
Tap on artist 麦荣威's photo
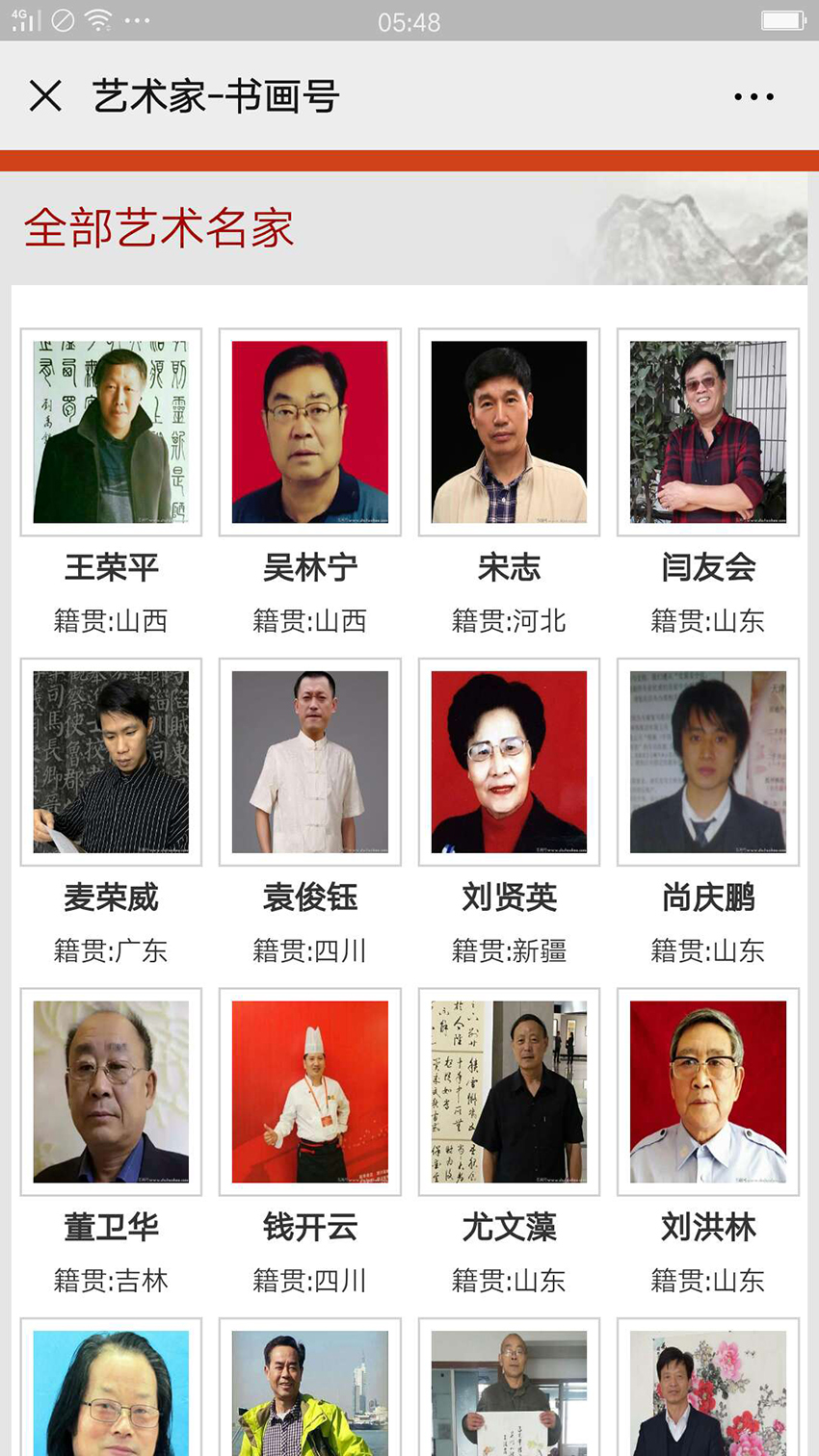pyautogui.click(x=111, y=762)
